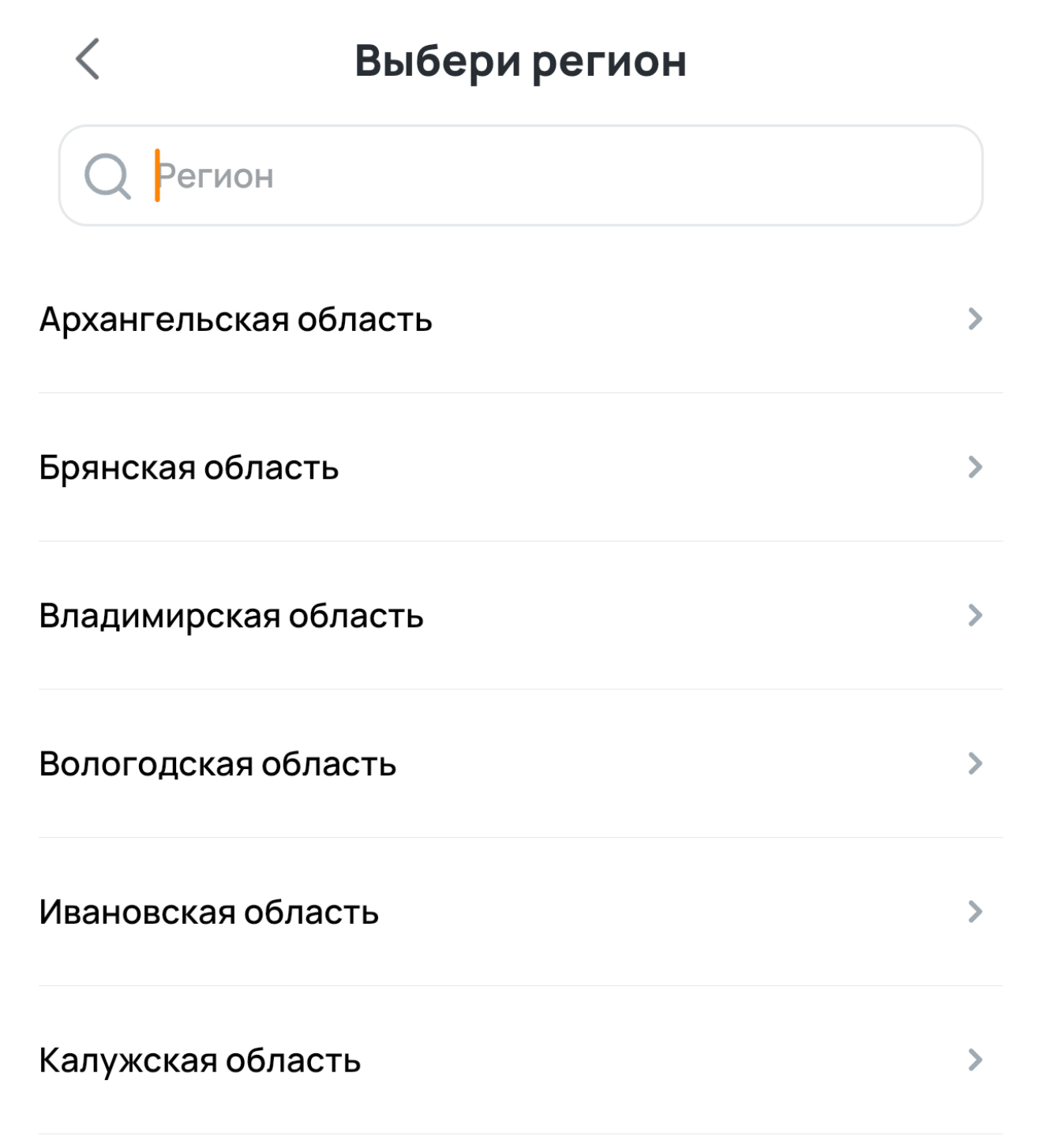Image resolution: width=1042 pixels, height=1148 pixels.
Task: Choose Брянская область region
Action: pos(189,466)
